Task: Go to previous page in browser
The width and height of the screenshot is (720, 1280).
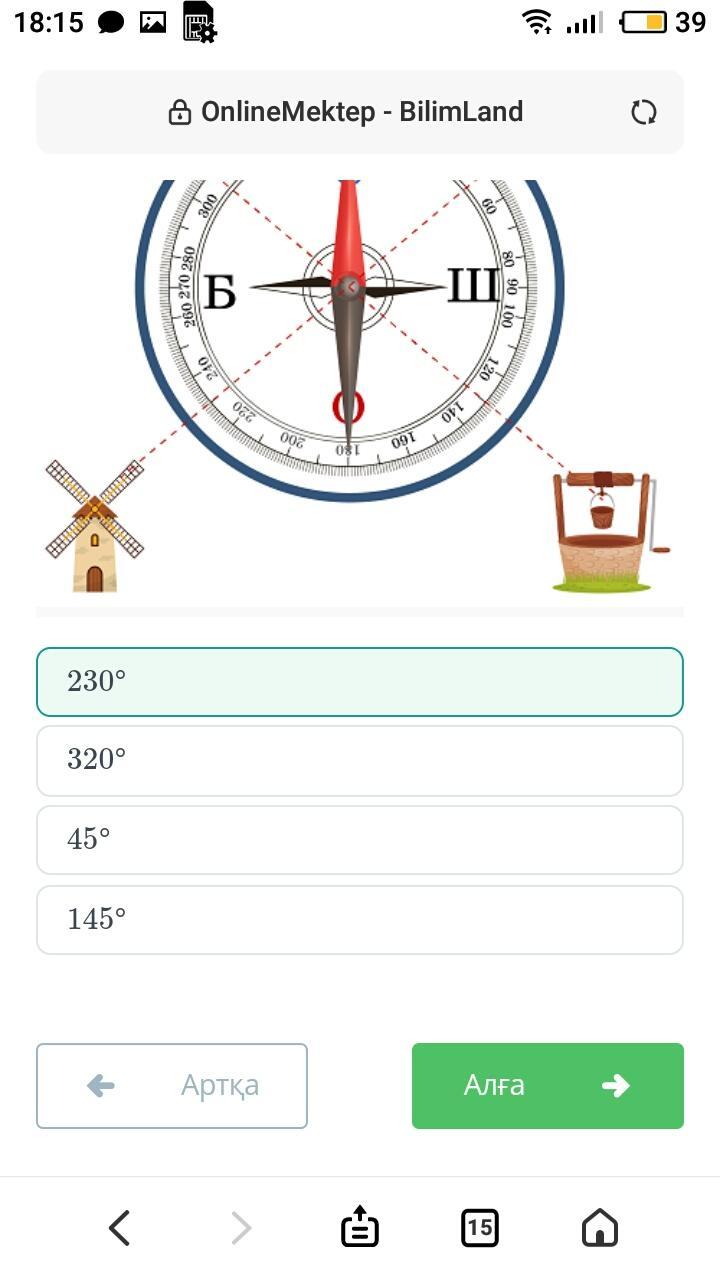Action: (120, 1228)
